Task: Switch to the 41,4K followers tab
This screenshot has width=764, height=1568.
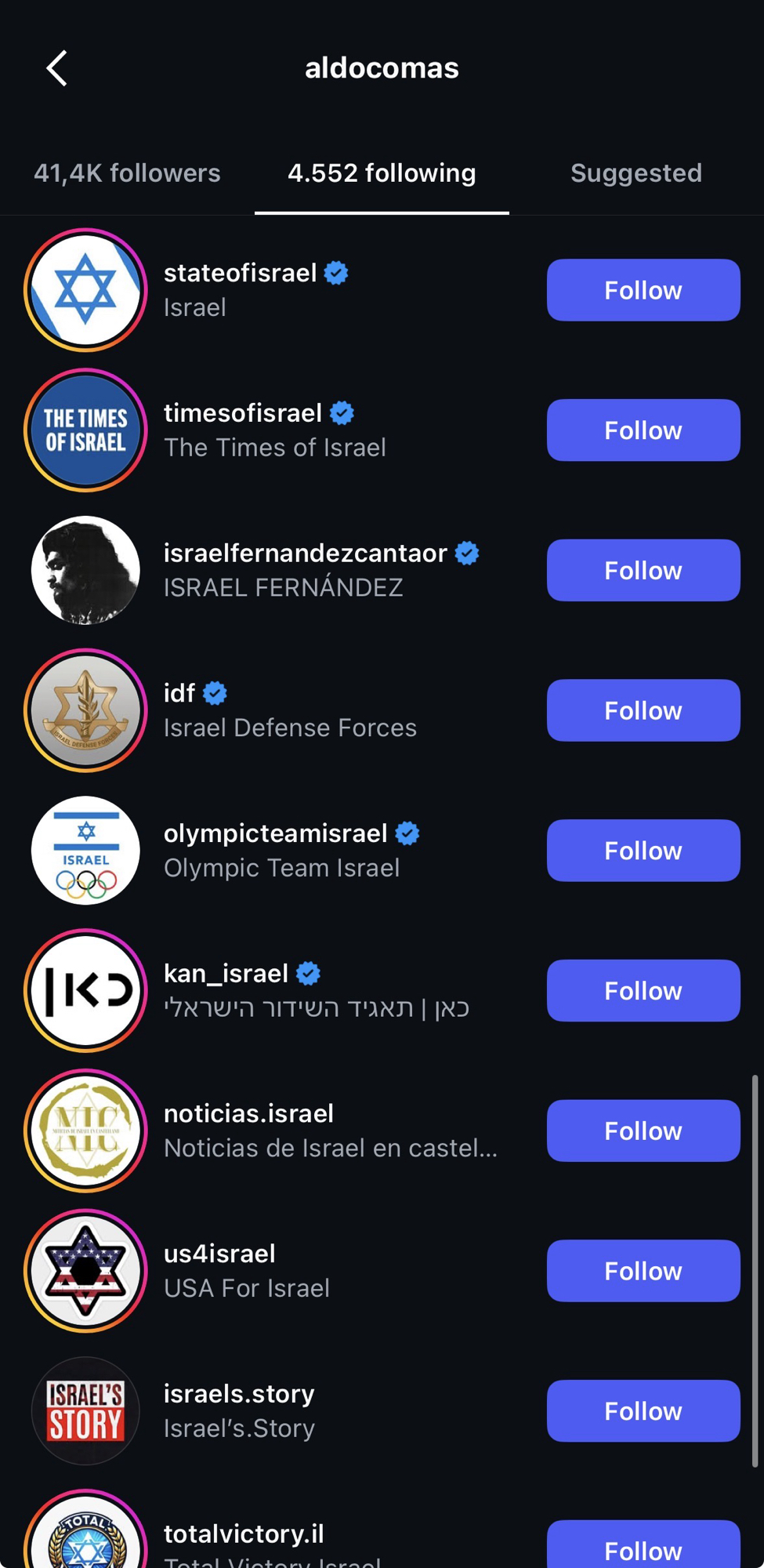Action: click(127, 173)
